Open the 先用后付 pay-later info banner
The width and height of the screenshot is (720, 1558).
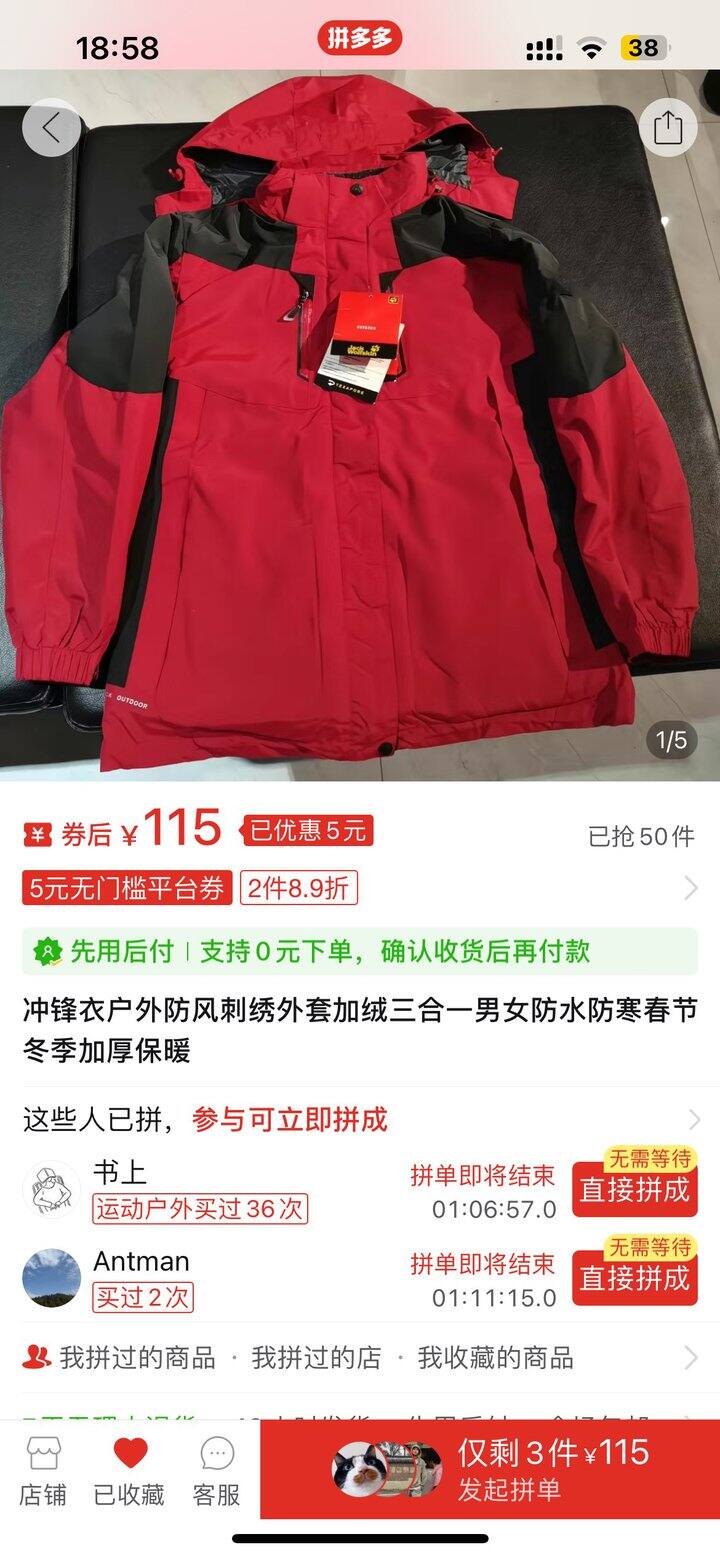(x=360, y=951)
